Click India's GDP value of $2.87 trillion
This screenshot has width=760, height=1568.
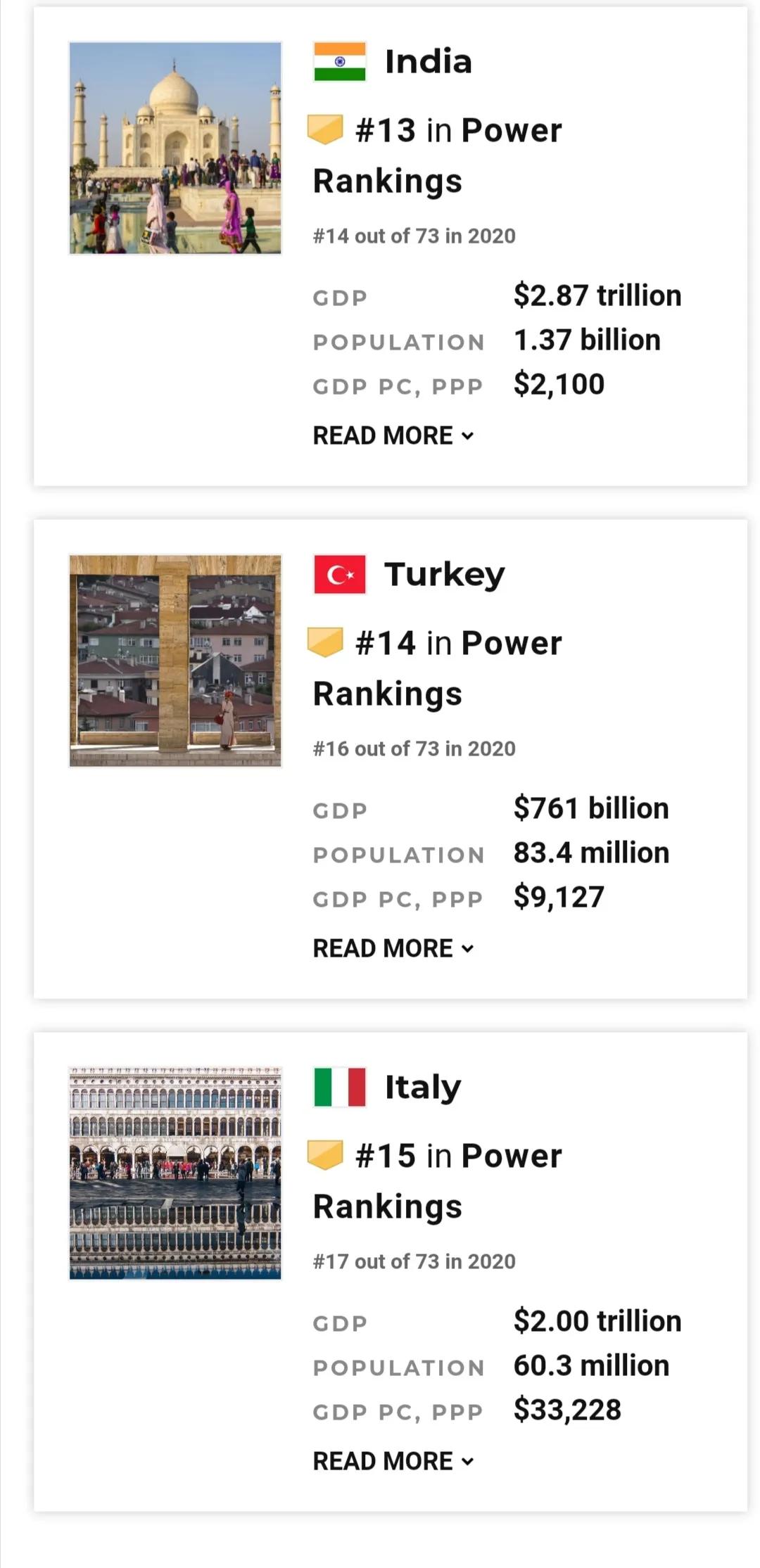tap(597, 295)
